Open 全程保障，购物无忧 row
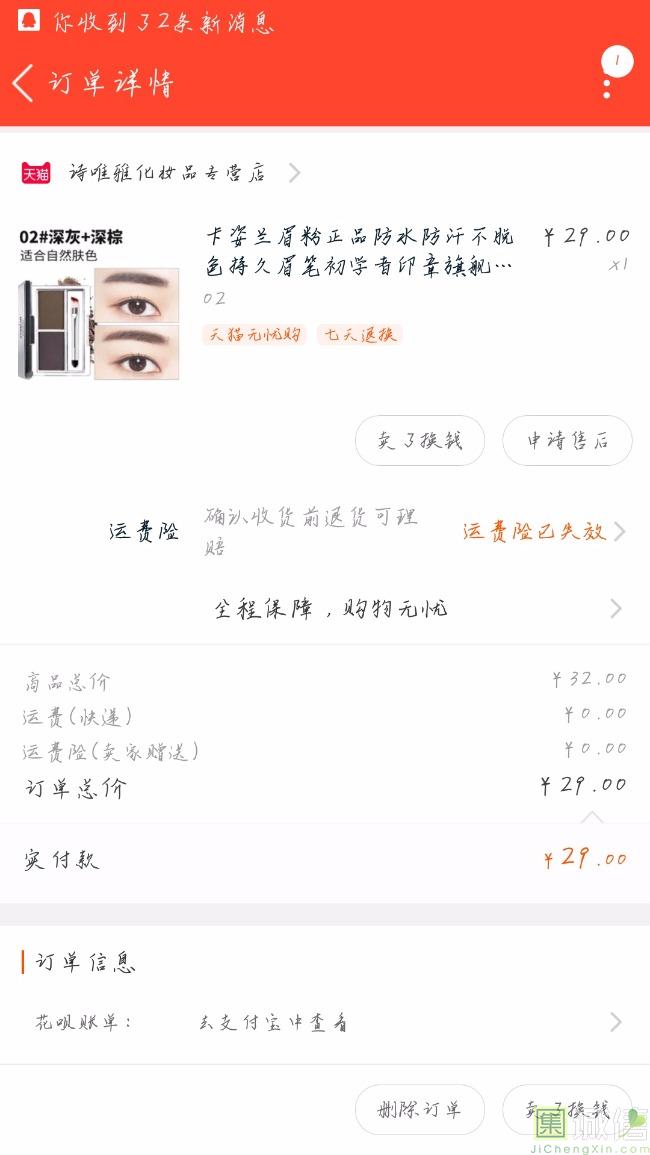This screenshot has width=650, height=1155. tap(325, 608)
